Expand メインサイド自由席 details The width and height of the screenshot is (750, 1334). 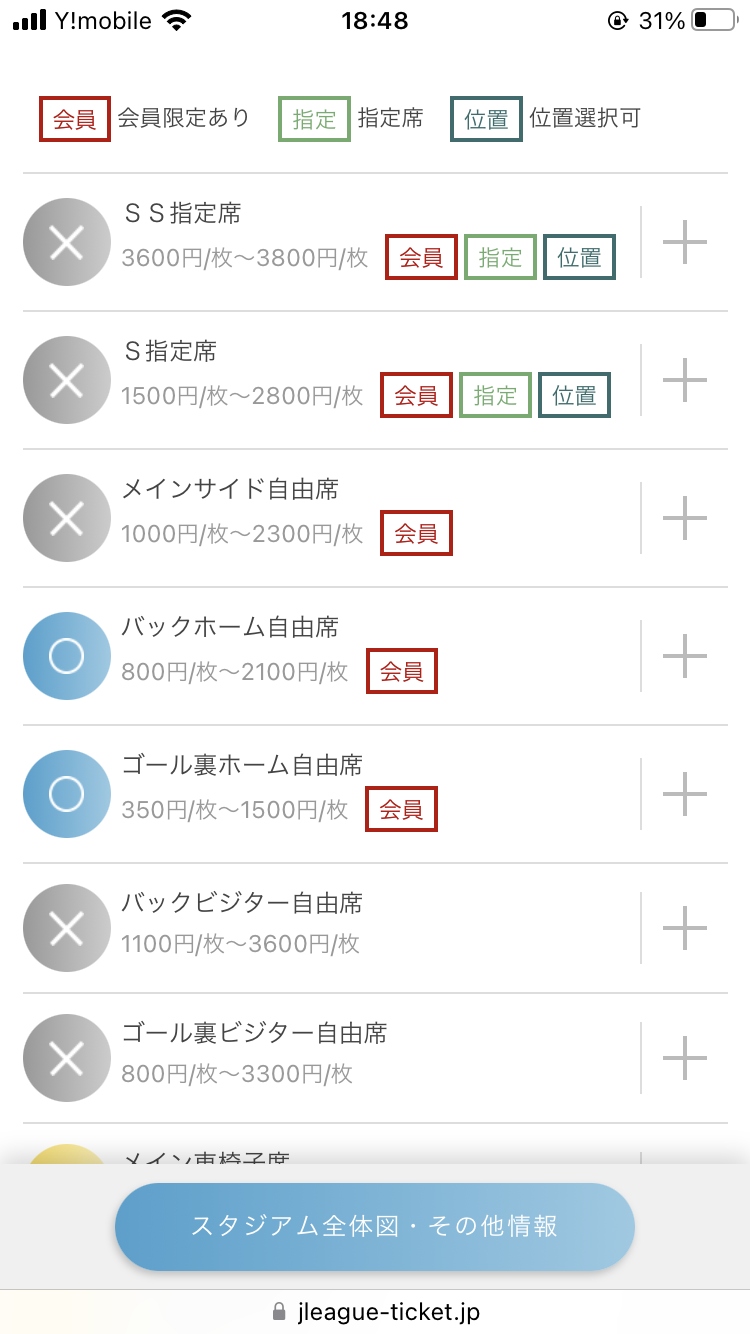point(685,518)
